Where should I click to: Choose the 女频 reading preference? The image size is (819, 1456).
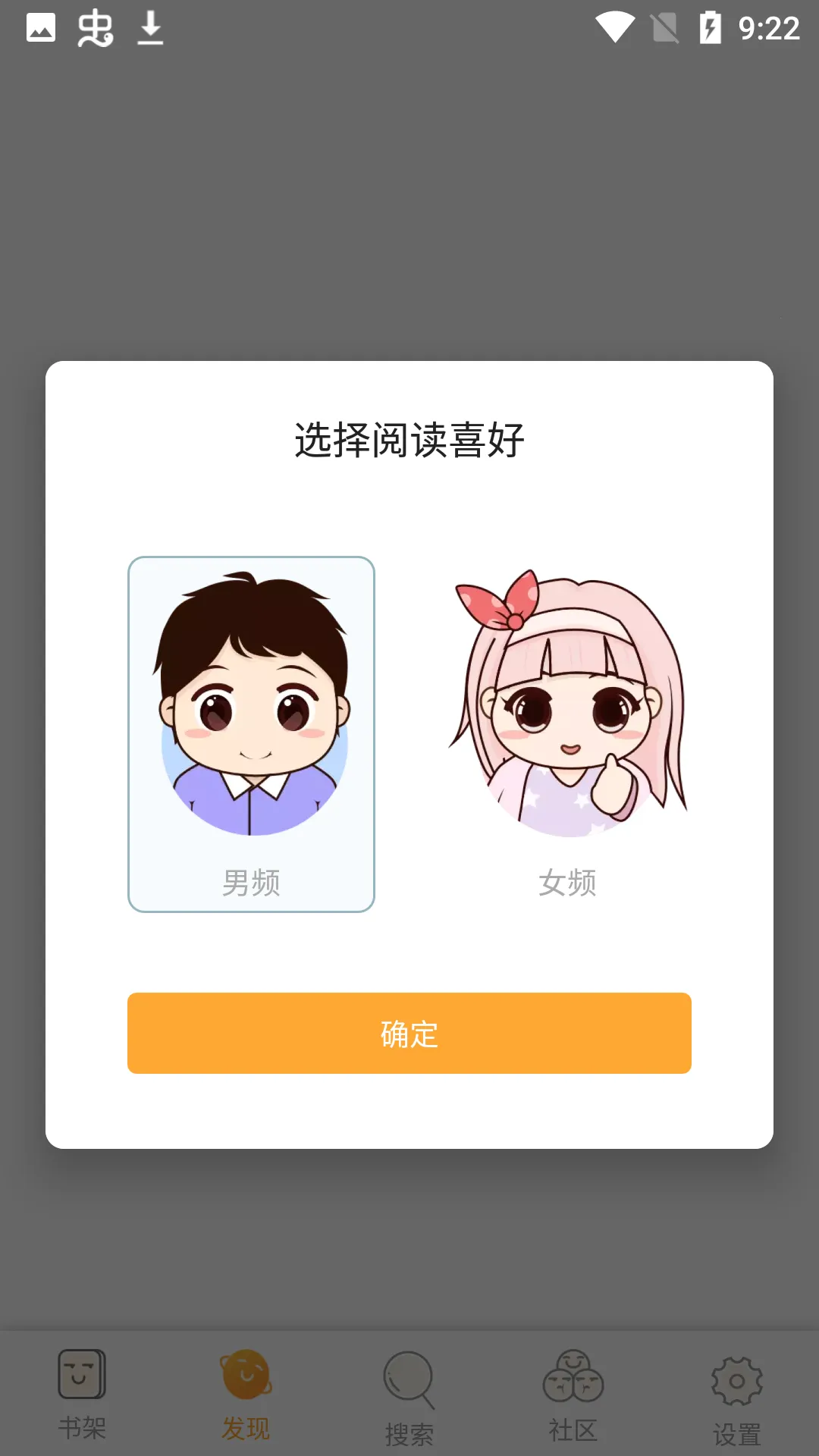coord(567,733)
